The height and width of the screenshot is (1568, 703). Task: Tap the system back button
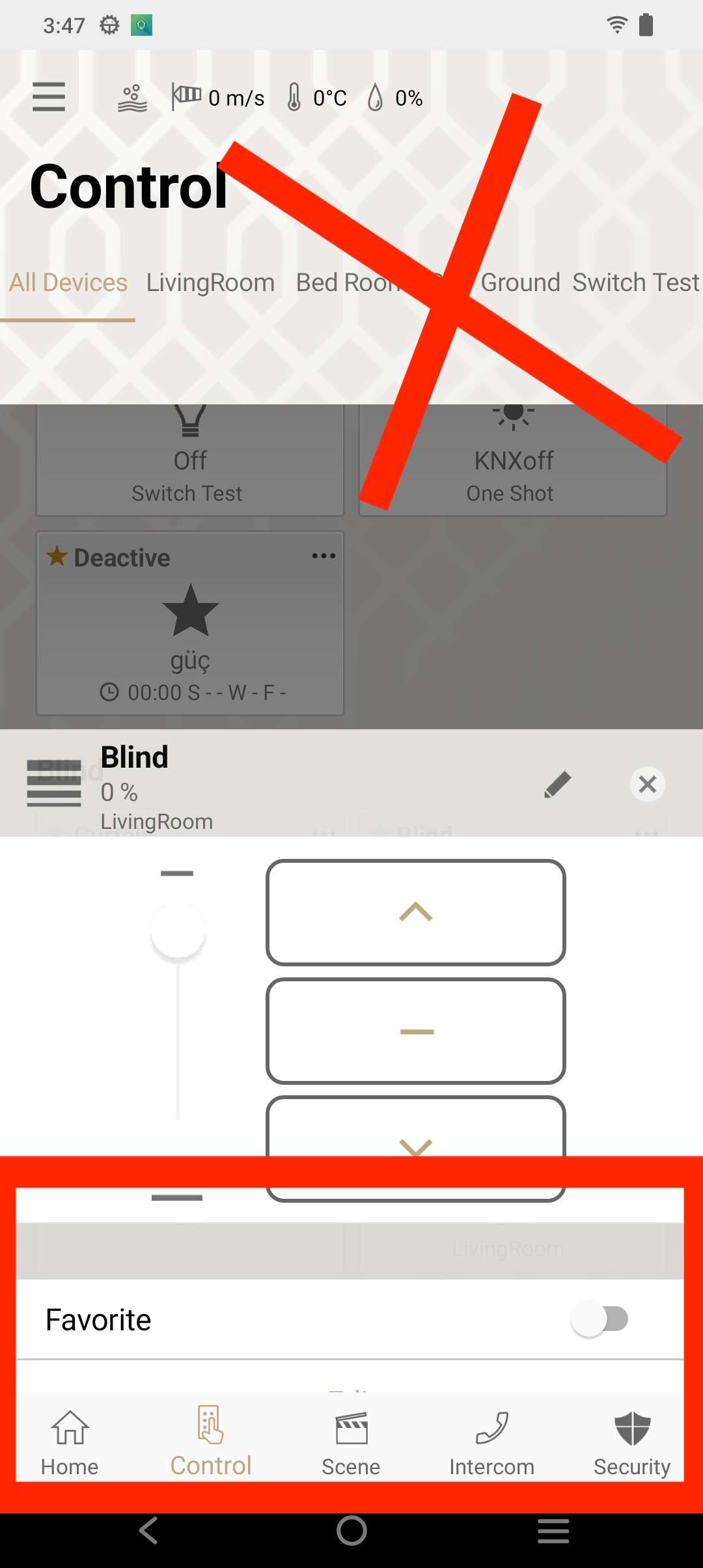coord(148,1530)
